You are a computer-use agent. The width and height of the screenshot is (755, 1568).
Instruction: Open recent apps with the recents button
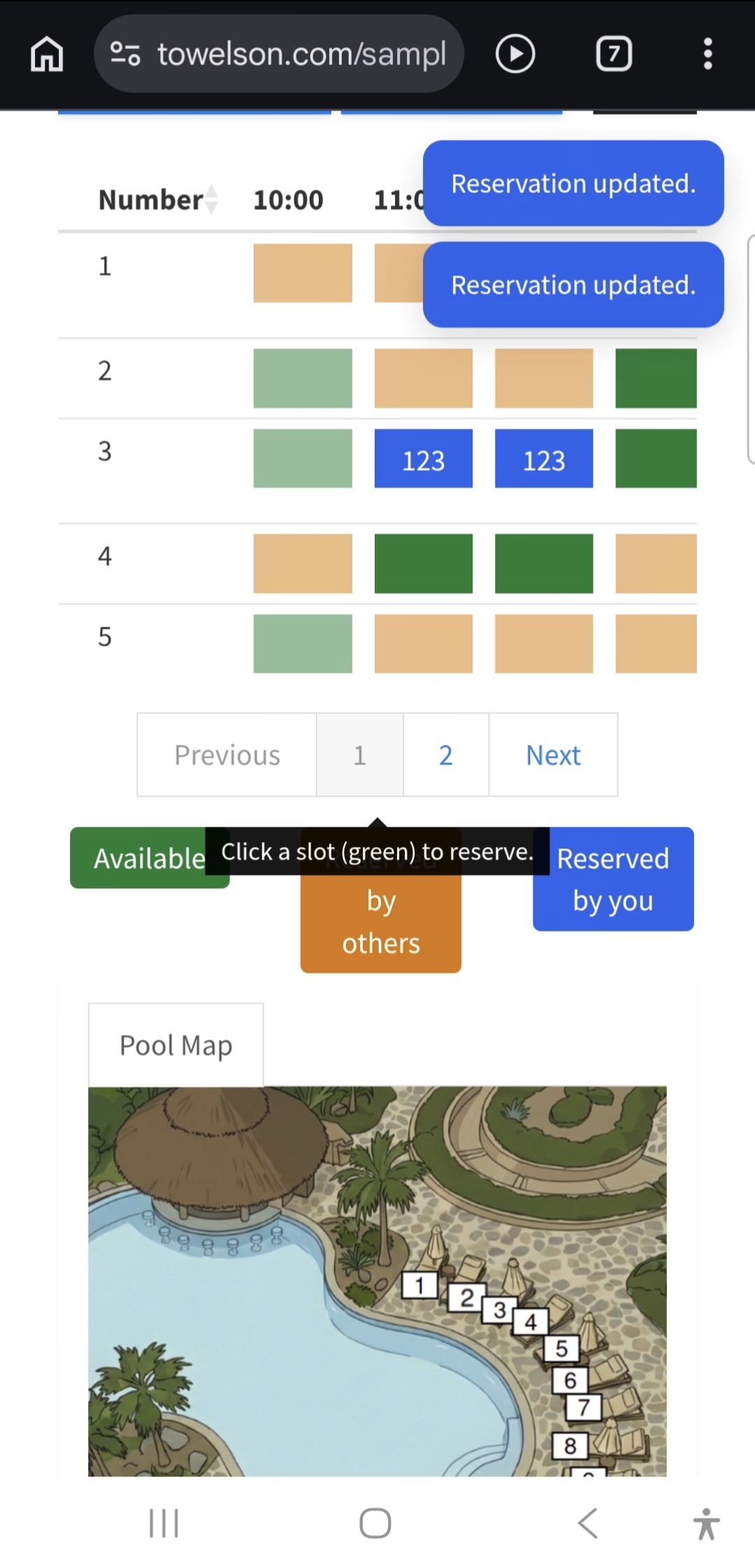coord(163,1524)
